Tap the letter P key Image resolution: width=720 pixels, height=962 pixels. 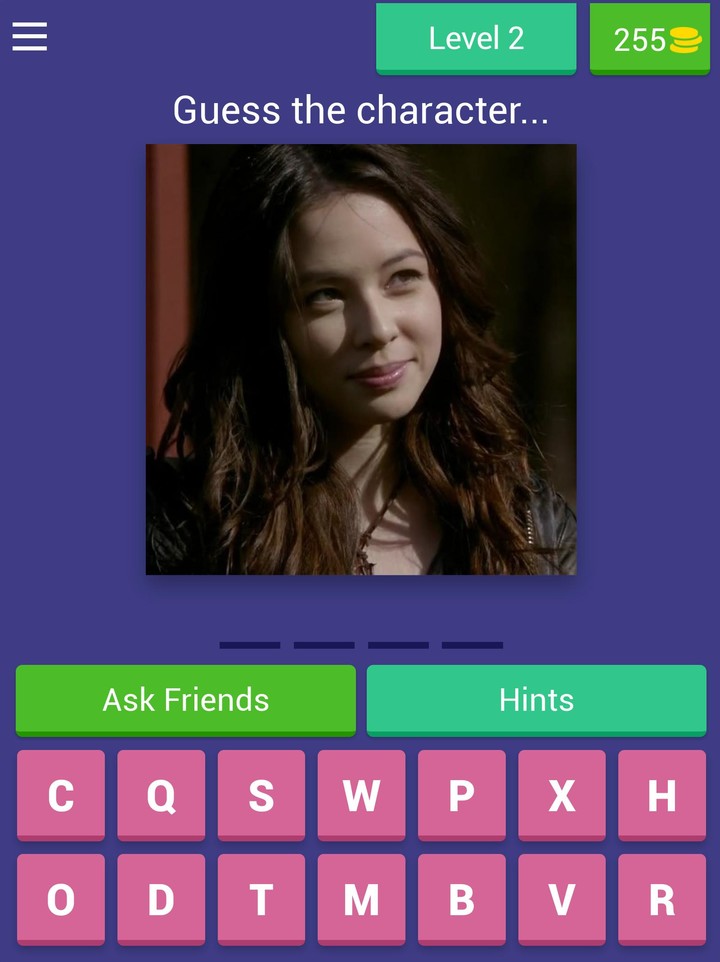click(x=461, y=796)
